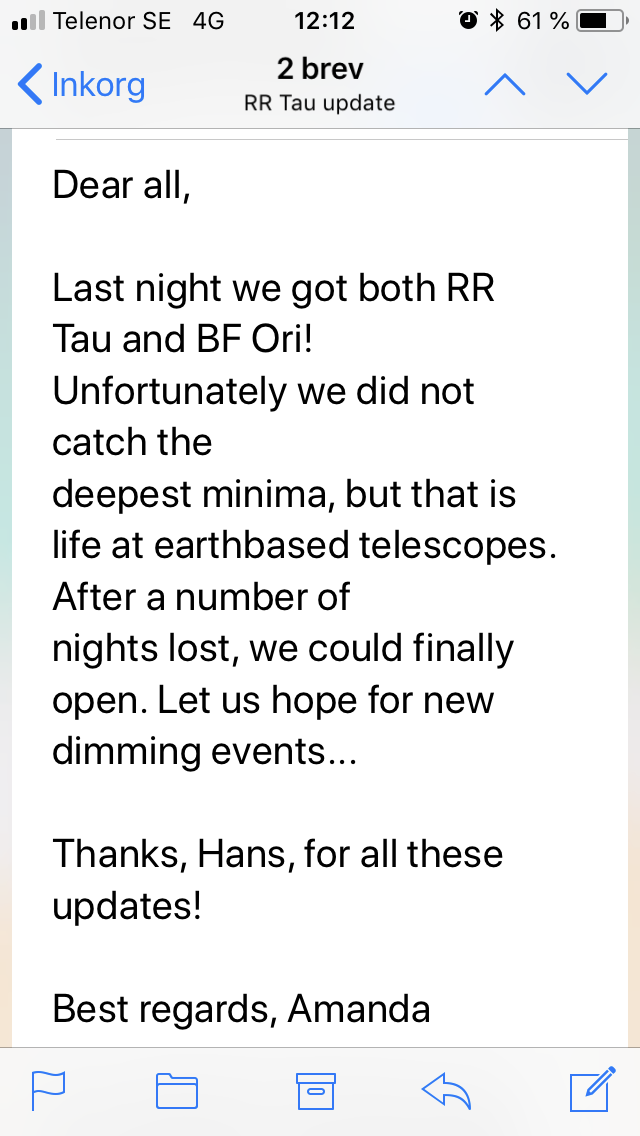Show the previous message with up arrow

click(504, 85)
